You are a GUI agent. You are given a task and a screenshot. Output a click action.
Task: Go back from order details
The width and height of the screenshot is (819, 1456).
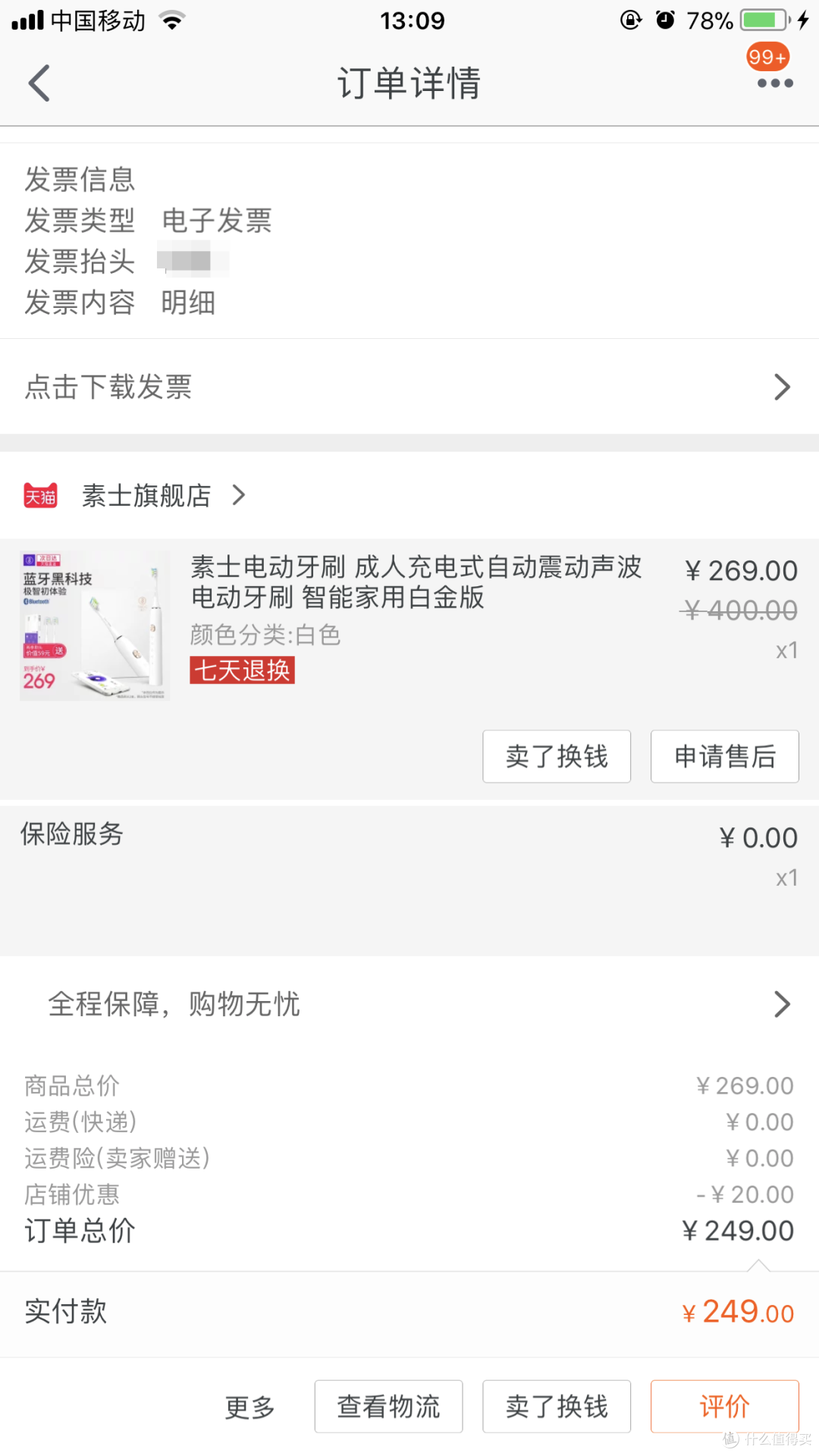[x=39, y=83]
